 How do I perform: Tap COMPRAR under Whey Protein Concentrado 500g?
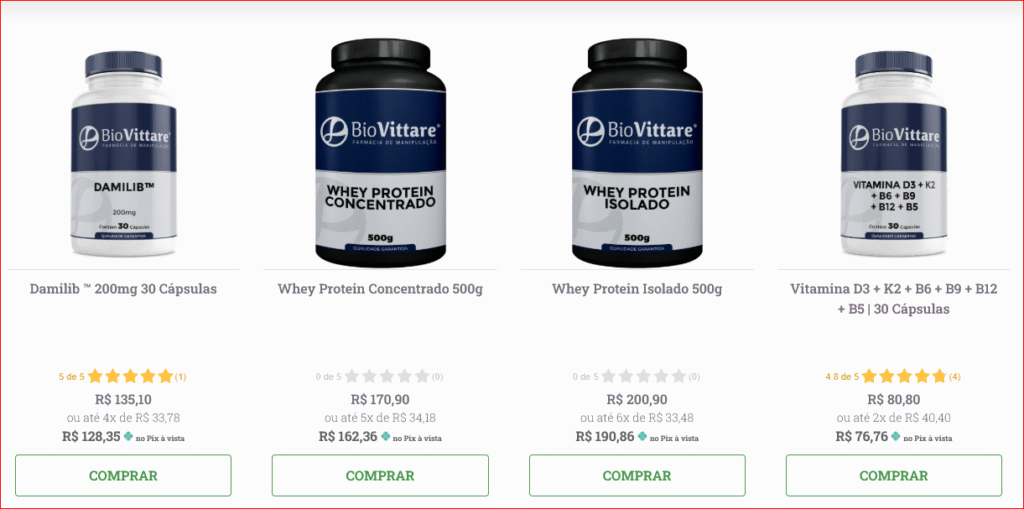[x=380, y=475]
